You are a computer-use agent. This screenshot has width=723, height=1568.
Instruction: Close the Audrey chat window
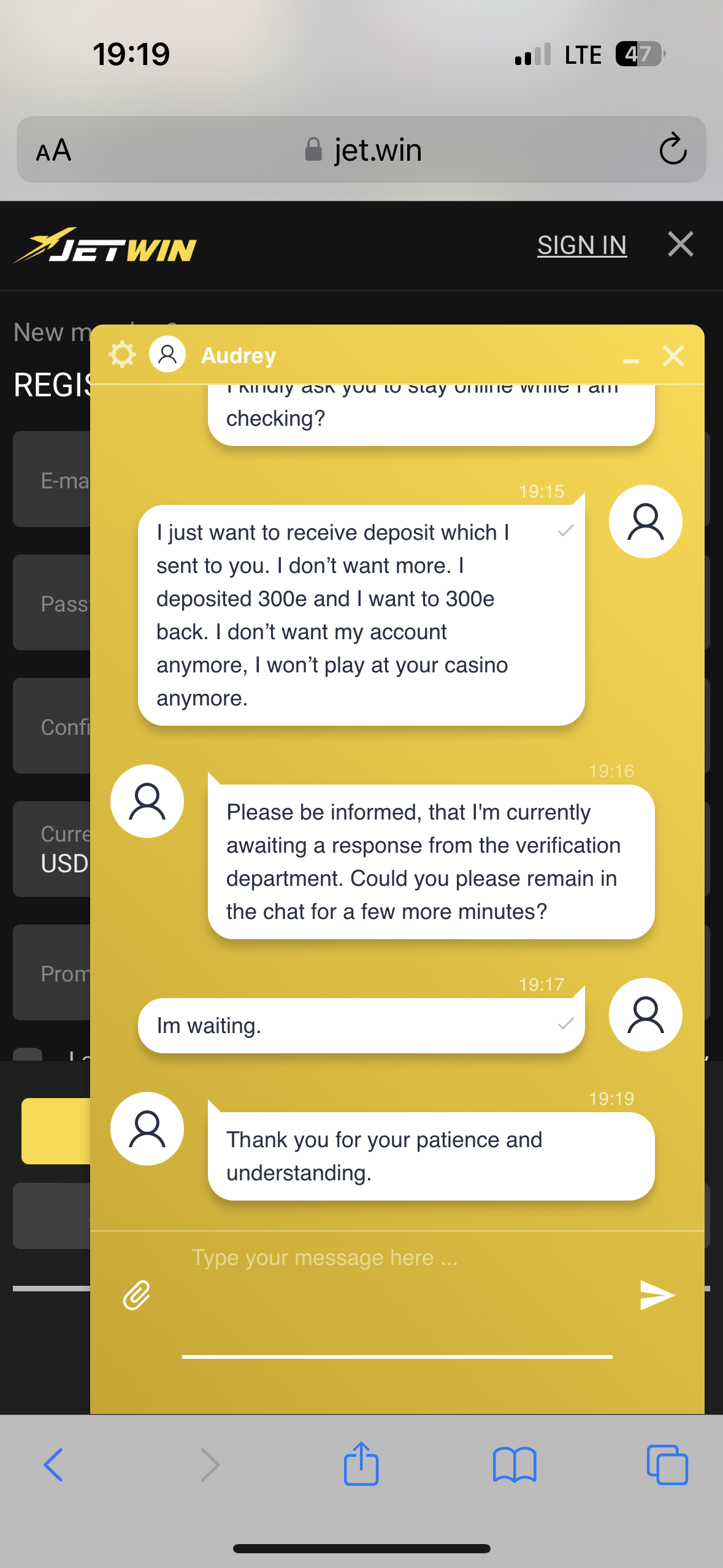(x=673, y=356)
